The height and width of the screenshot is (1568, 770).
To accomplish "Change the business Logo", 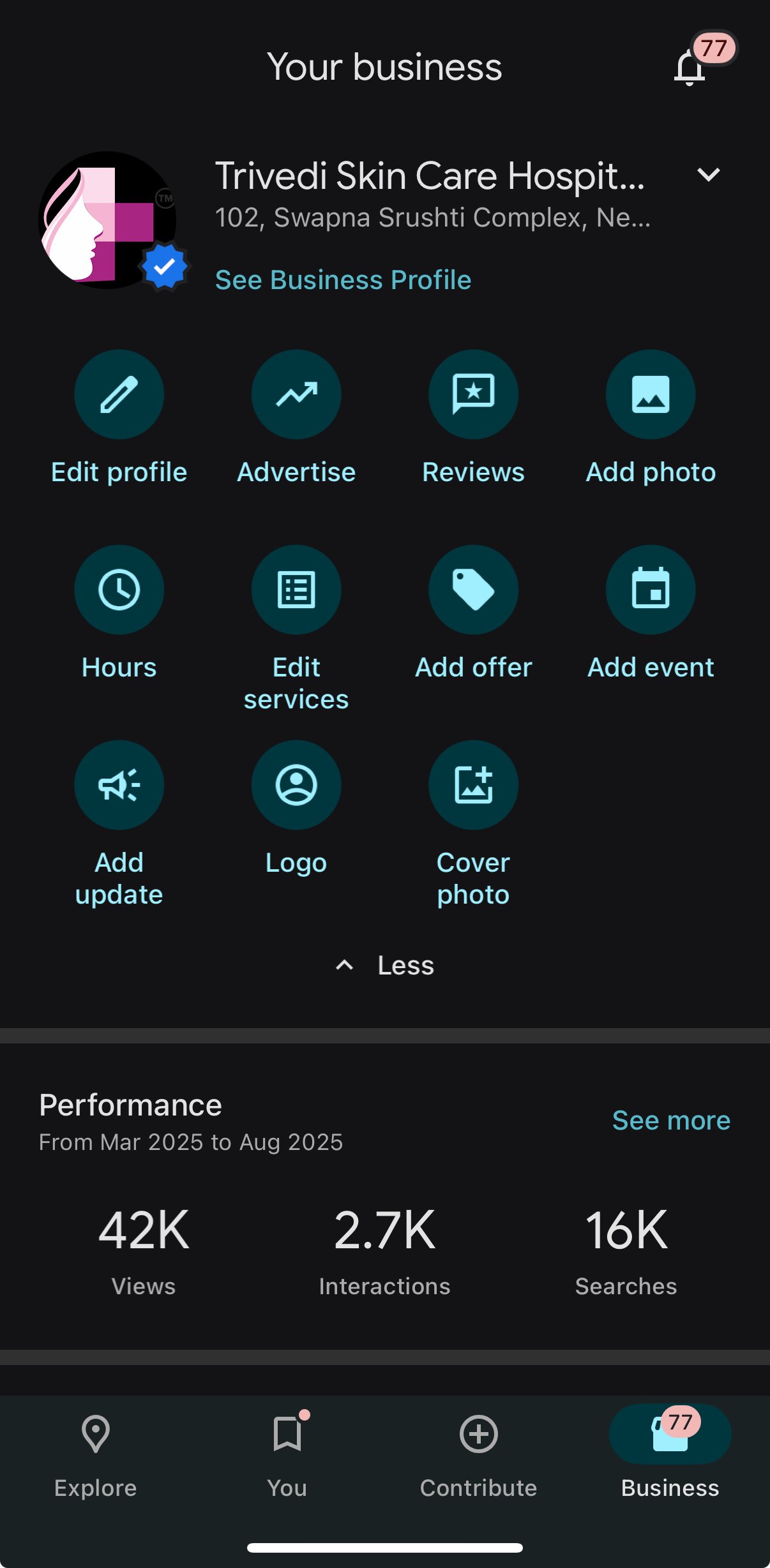I will point(296,786).
